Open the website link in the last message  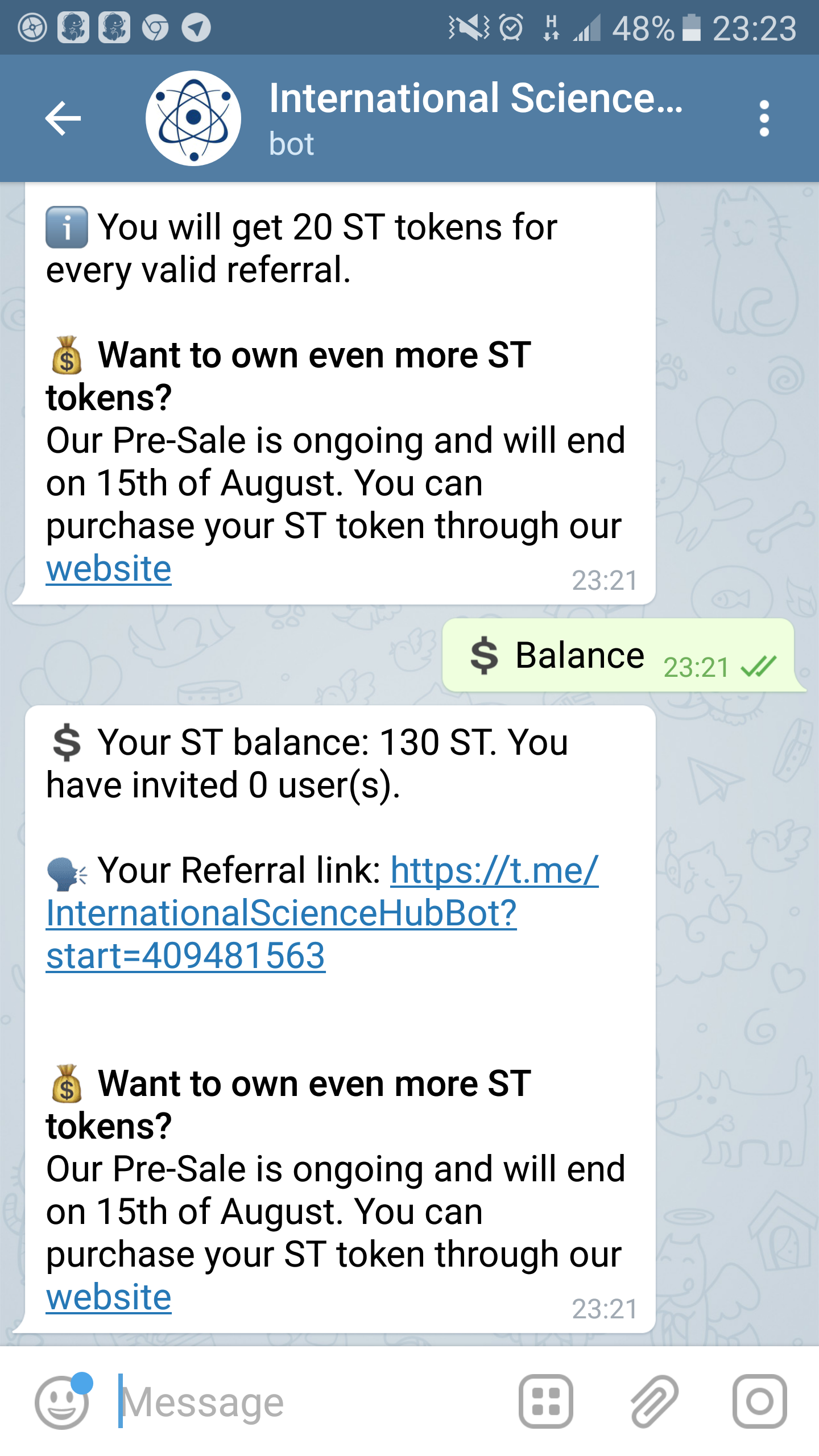(109, 1297)
